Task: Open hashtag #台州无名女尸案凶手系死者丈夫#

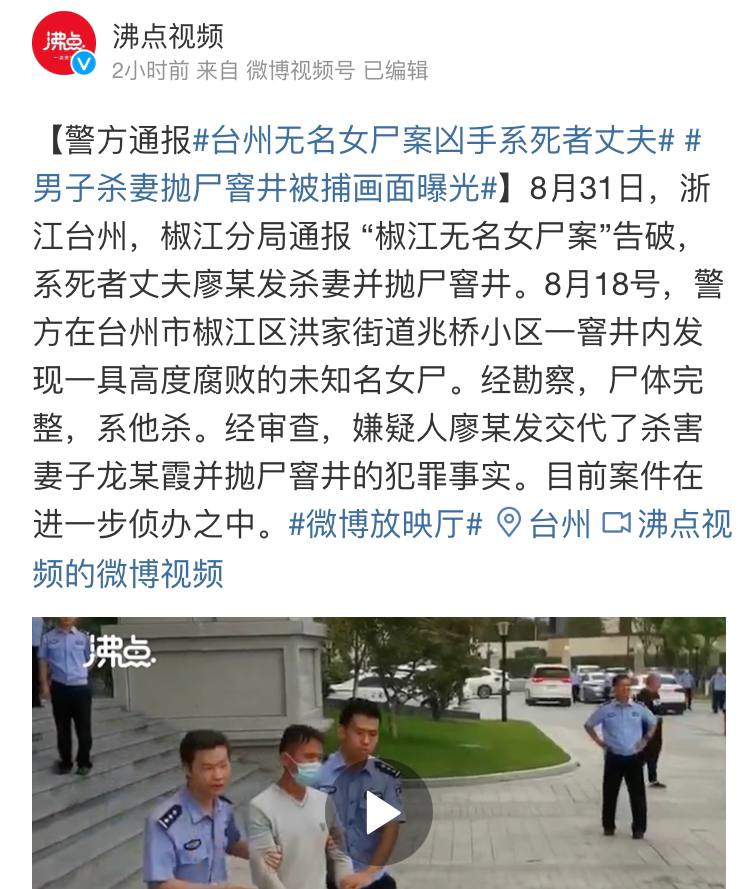Action: click(x=432, y=142)
